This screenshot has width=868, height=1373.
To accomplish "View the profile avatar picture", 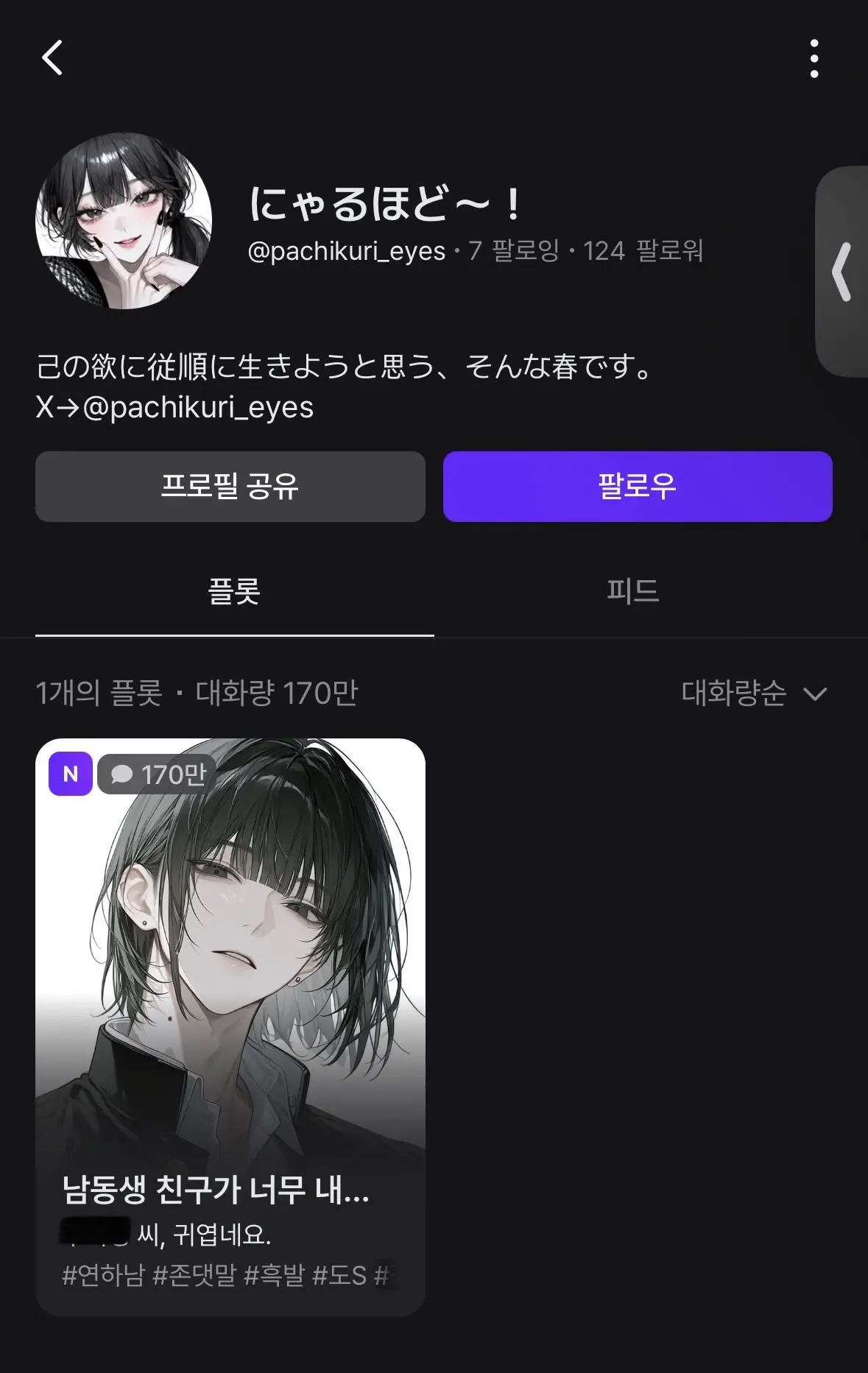I will (124, 221).
